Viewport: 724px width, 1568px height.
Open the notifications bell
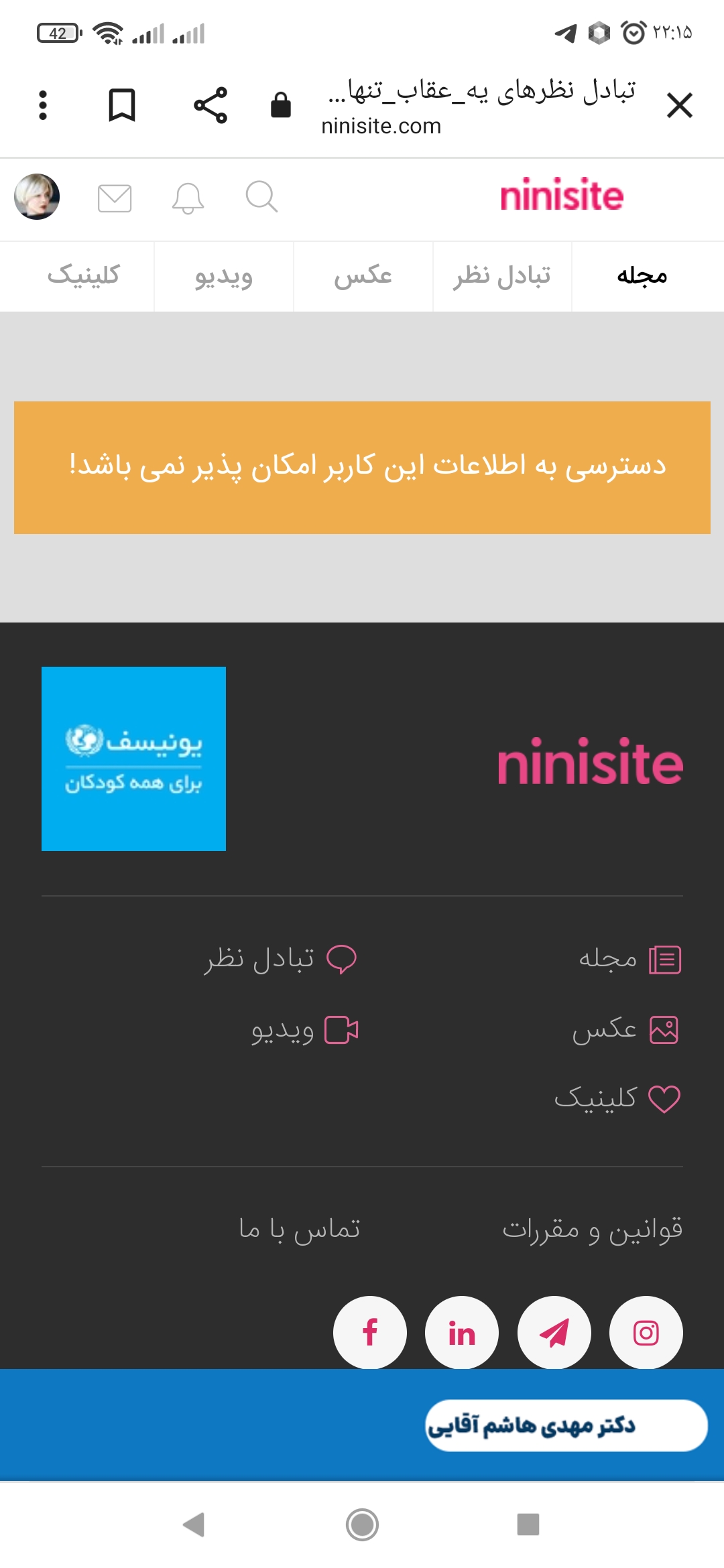pyautogui.click(x=188, y=198)
